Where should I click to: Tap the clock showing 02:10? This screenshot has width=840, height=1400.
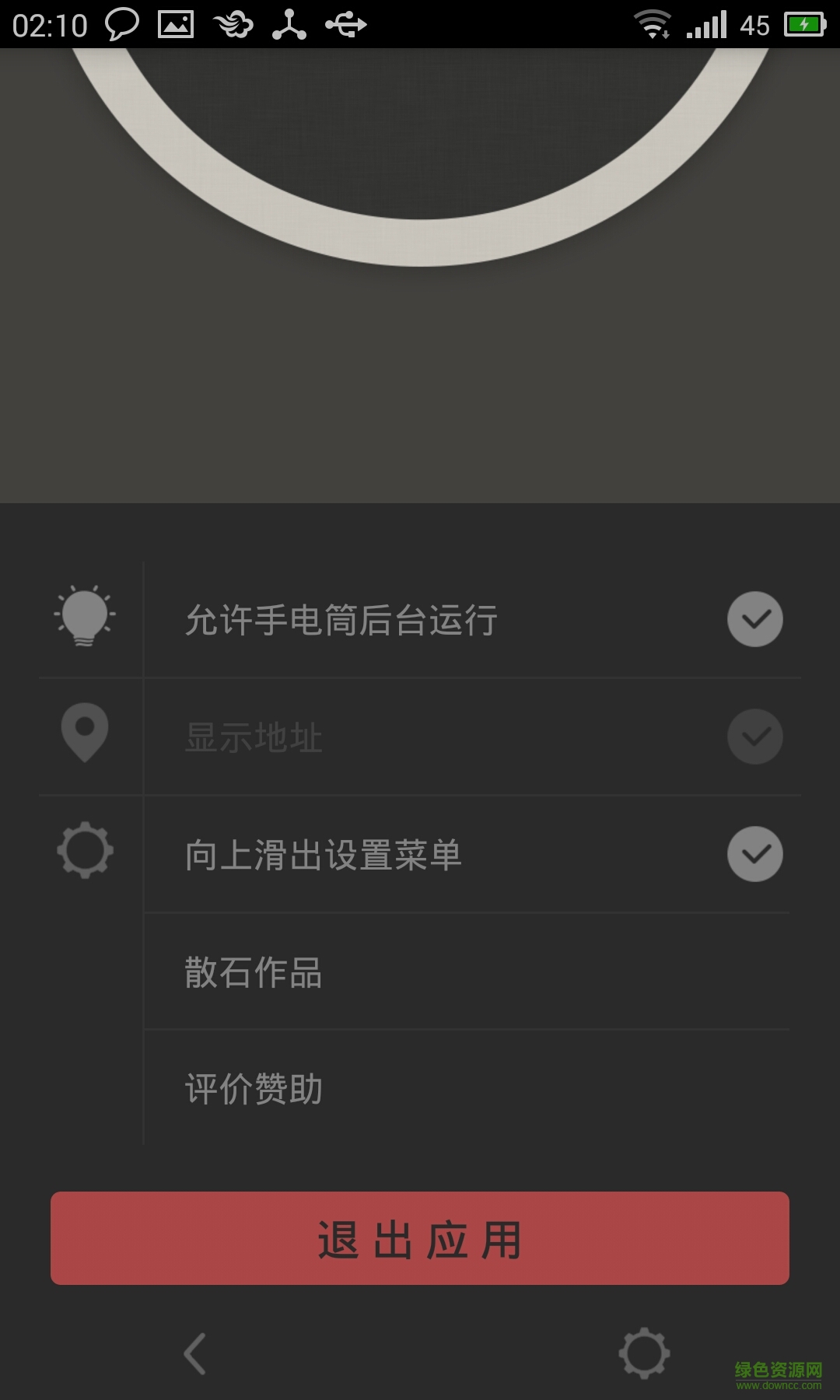coord(48,24)
